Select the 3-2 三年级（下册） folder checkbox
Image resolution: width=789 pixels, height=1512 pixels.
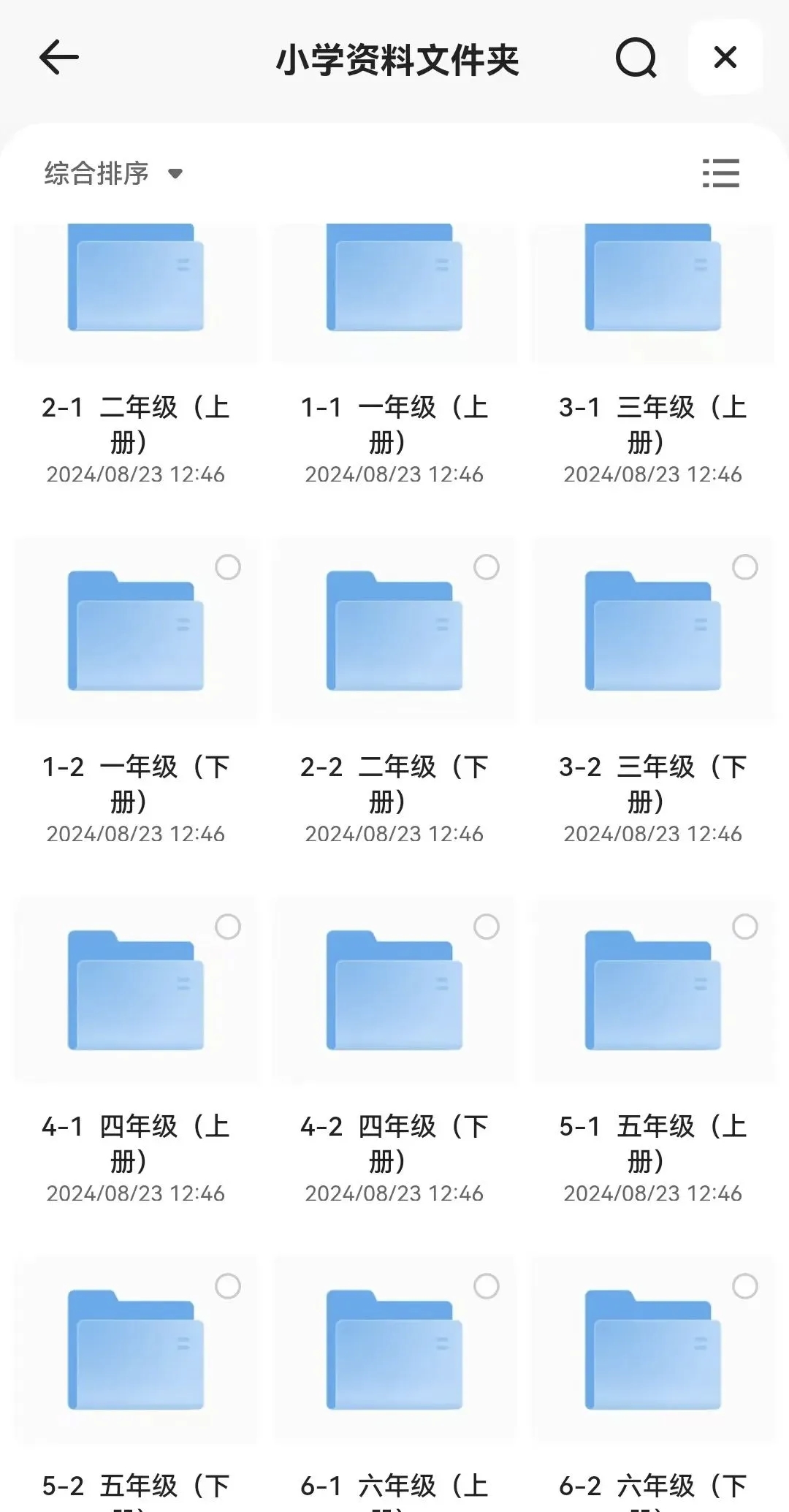[x=745, y=567]
